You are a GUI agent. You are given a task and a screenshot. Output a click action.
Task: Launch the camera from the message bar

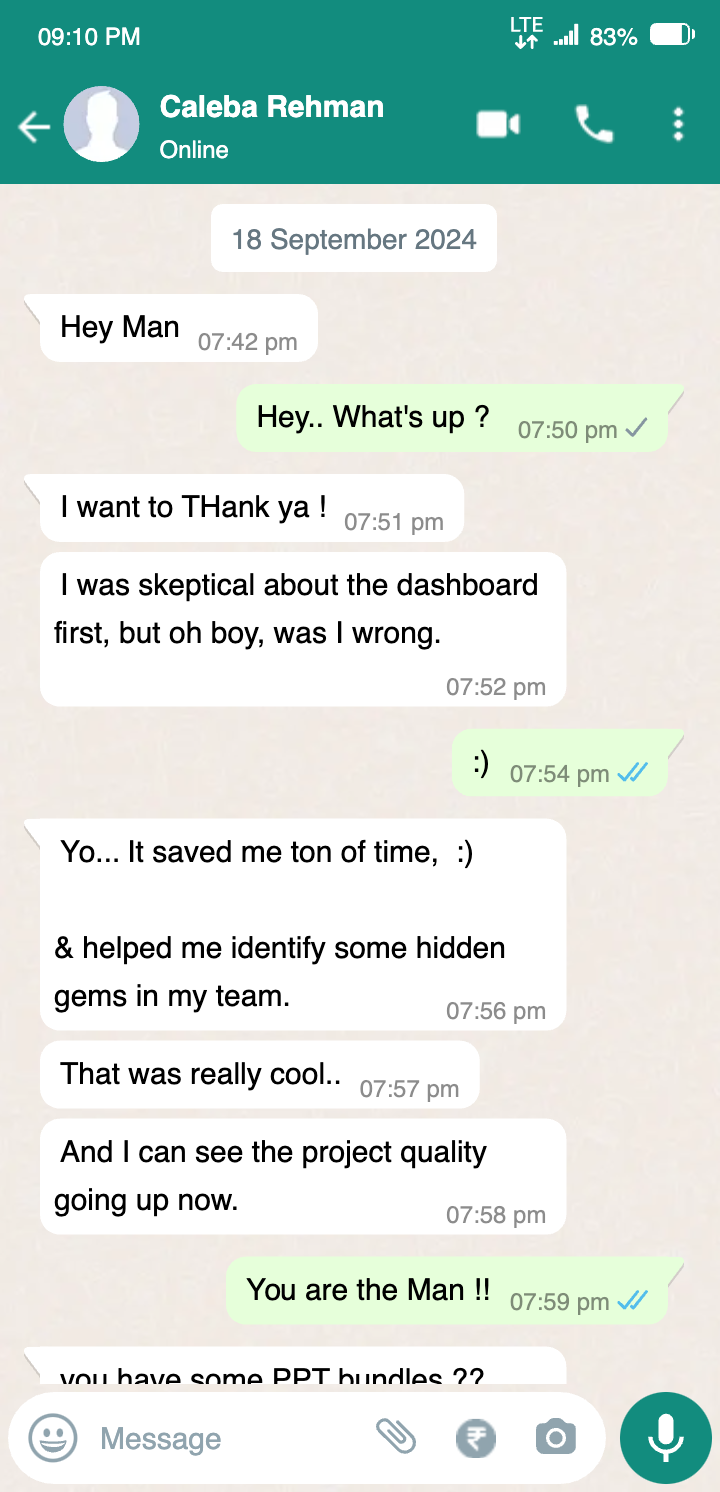pyautogui.click(x=555, y=1438)
